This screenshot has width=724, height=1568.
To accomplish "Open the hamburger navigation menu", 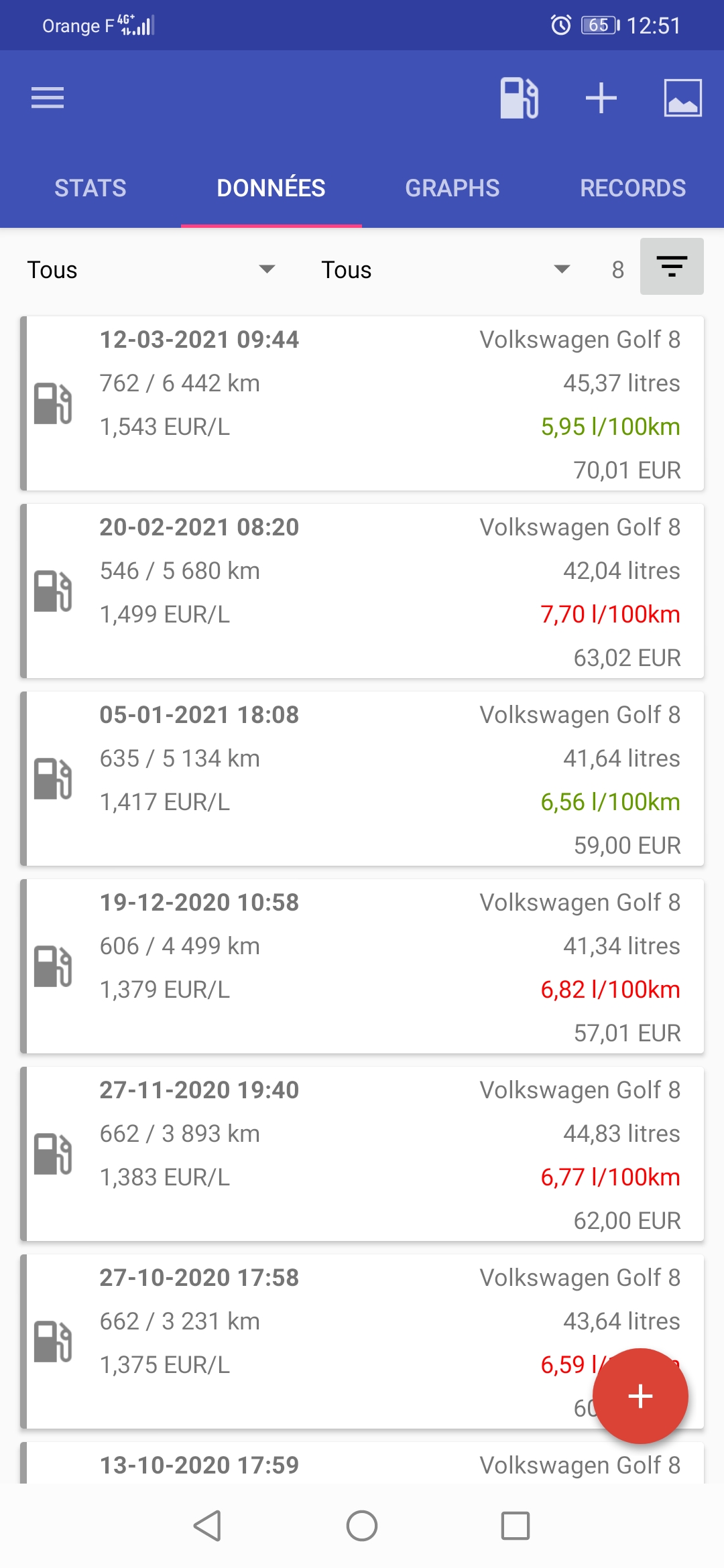I will [x=48, y=98].
